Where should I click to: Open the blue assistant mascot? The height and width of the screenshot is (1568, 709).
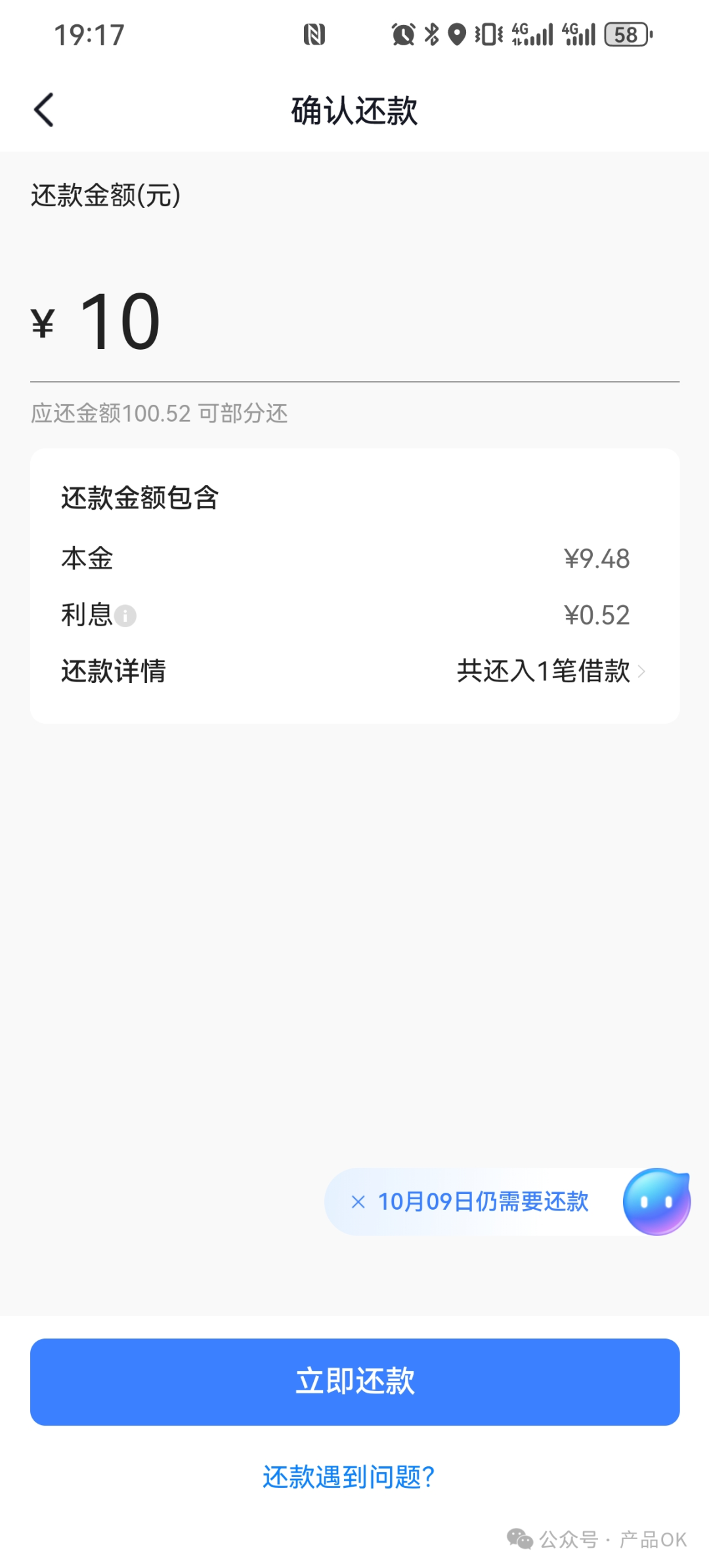click(656, 1202)
